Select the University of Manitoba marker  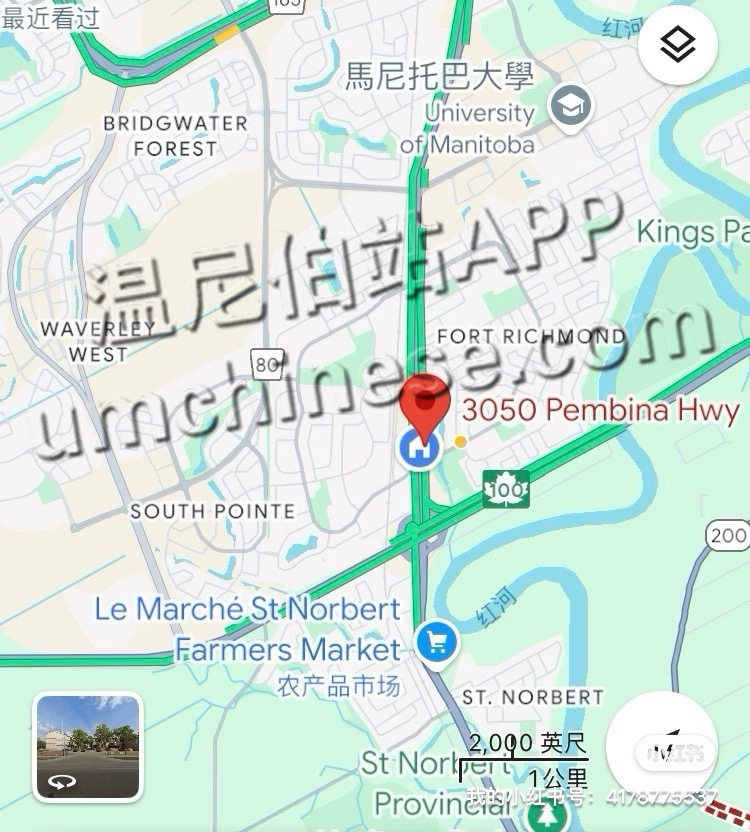[x=571, y=106]
